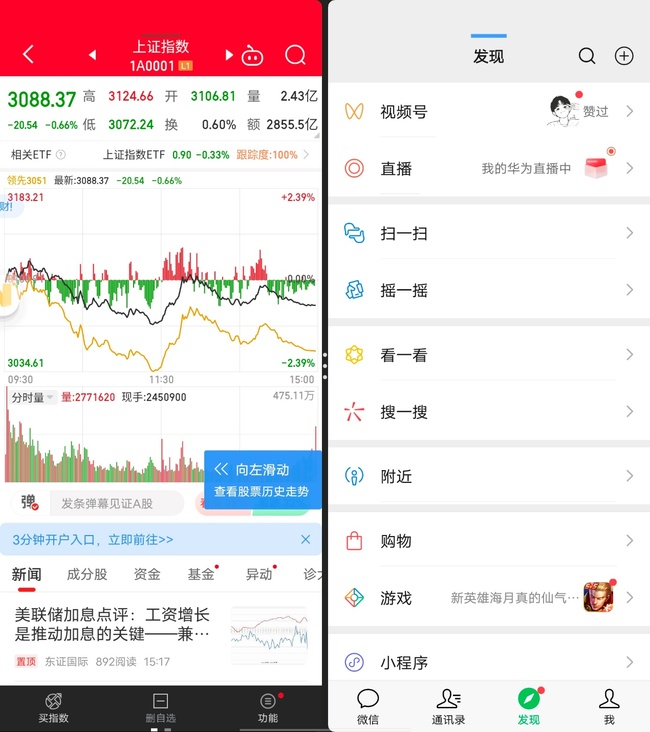This screenshot has height=732, width=650.
Task: Open 视频号 channel row
Action: [489, 111]
